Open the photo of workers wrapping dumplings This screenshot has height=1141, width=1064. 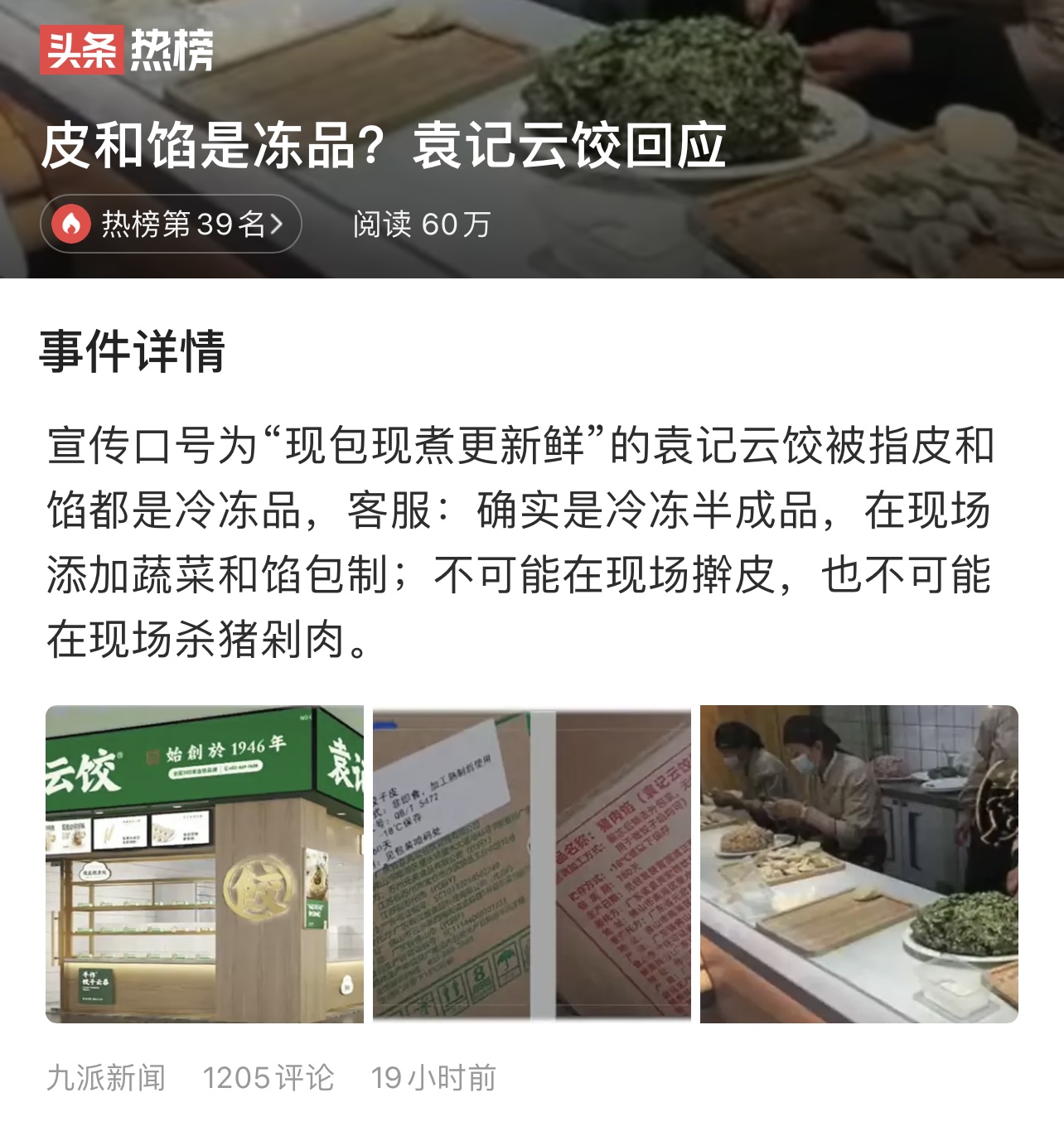(858, 863)
